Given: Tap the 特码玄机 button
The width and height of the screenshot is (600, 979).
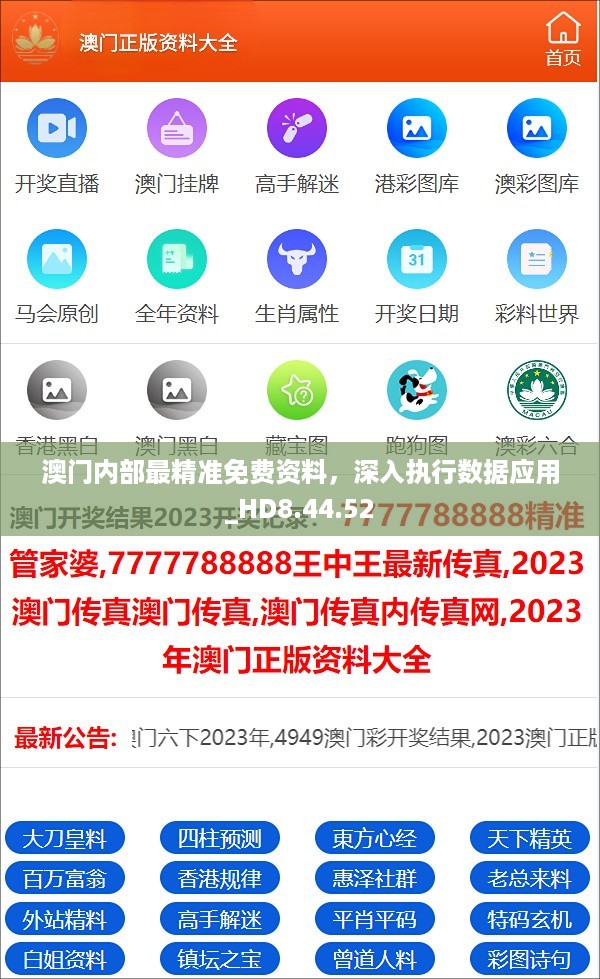Looking at the screenshot, I should [x=530, y=918].
